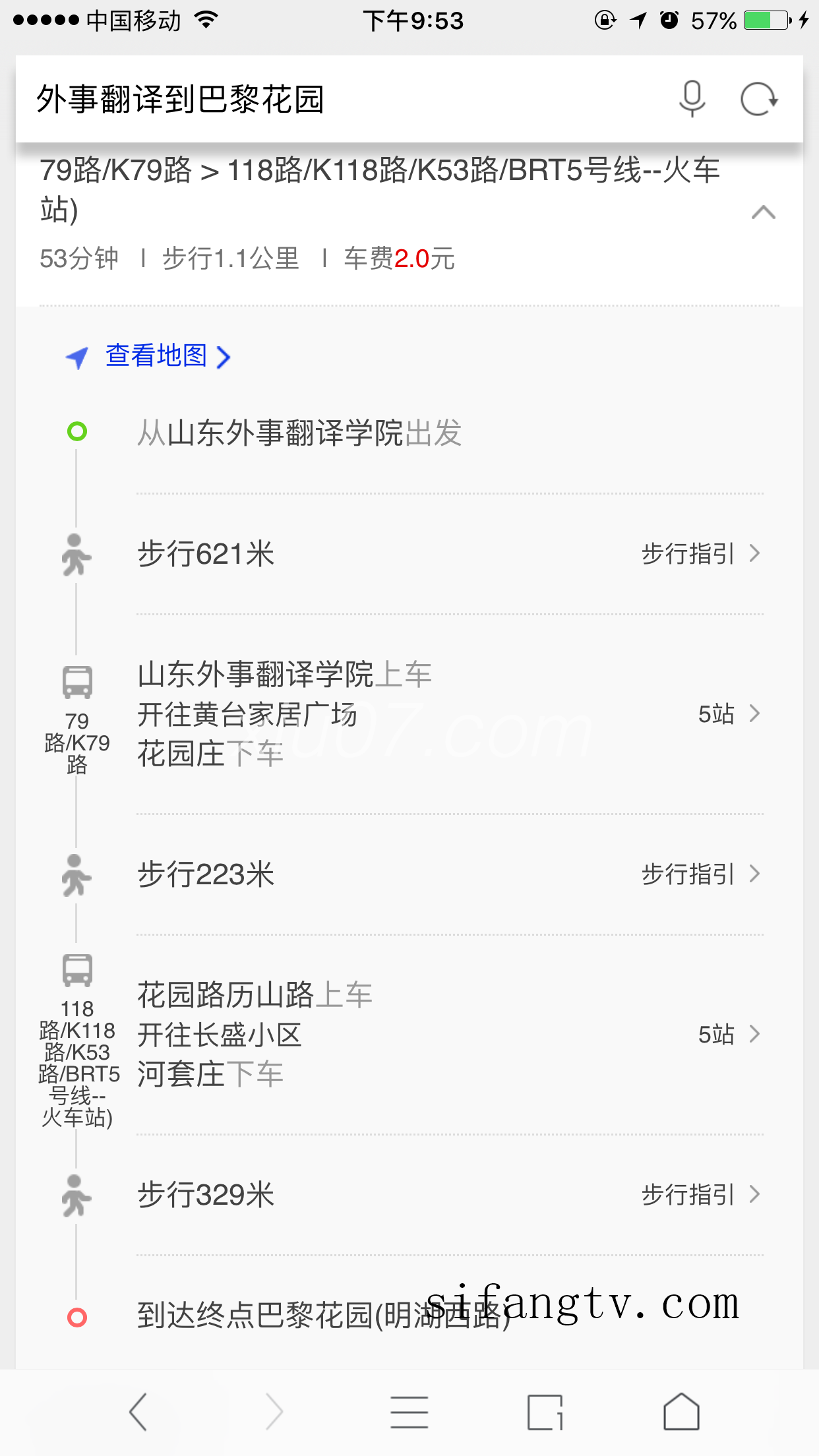This screenshot has height=1456, width=819.
Task: Go to the browser home page
Action: [681, 1412]
